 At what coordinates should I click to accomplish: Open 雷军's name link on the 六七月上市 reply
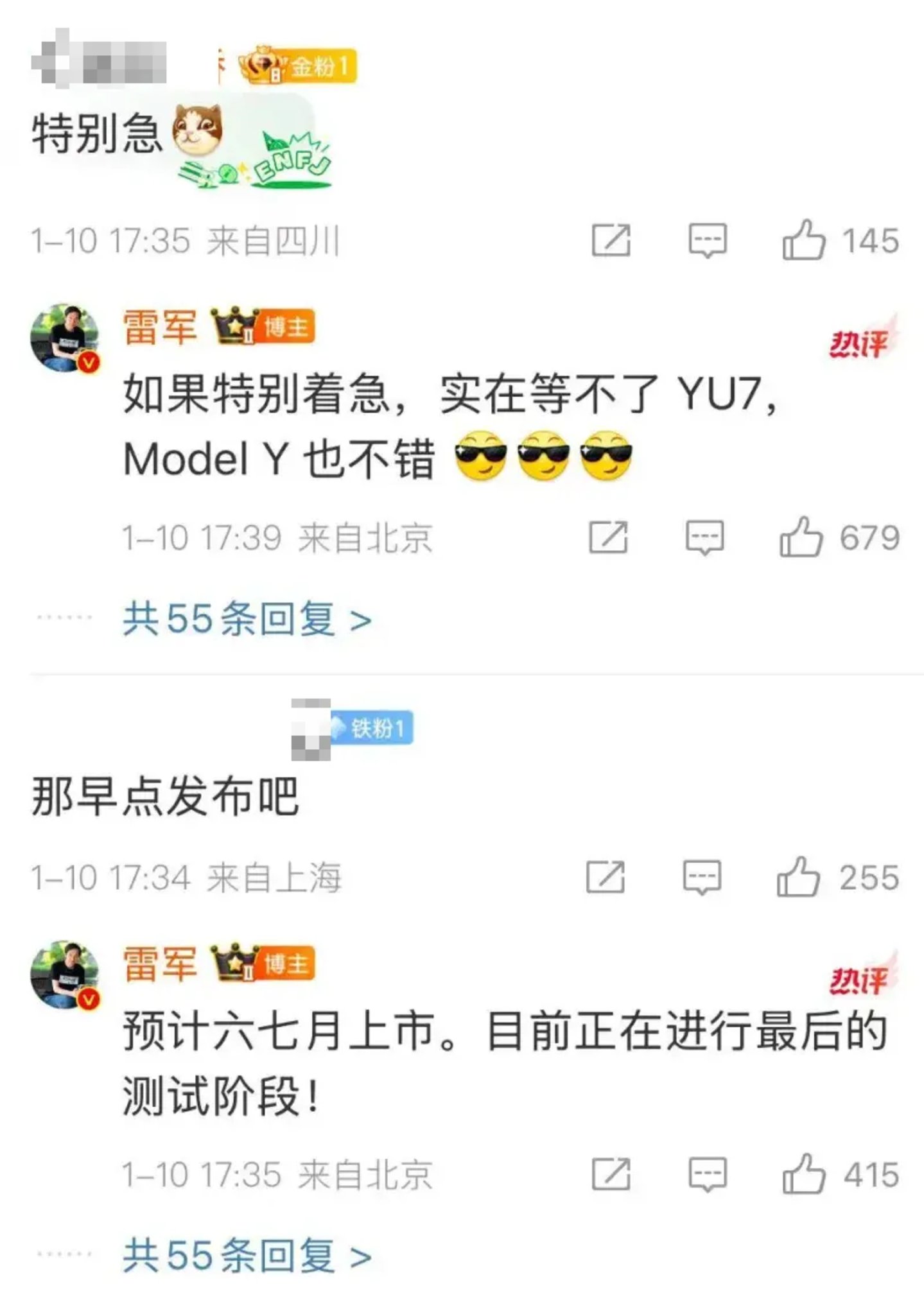[160, 964]
